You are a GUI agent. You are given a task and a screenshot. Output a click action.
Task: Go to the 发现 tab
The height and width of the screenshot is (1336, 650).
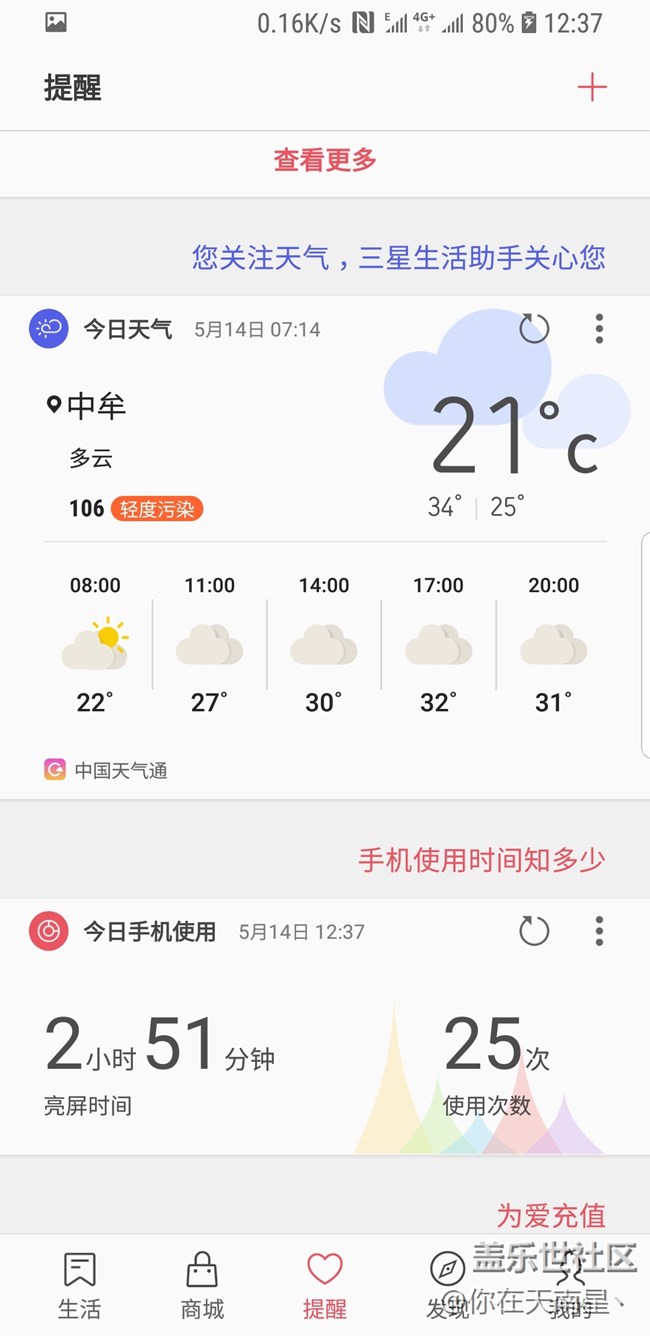pyautogui.click(x=447, y=1284)
